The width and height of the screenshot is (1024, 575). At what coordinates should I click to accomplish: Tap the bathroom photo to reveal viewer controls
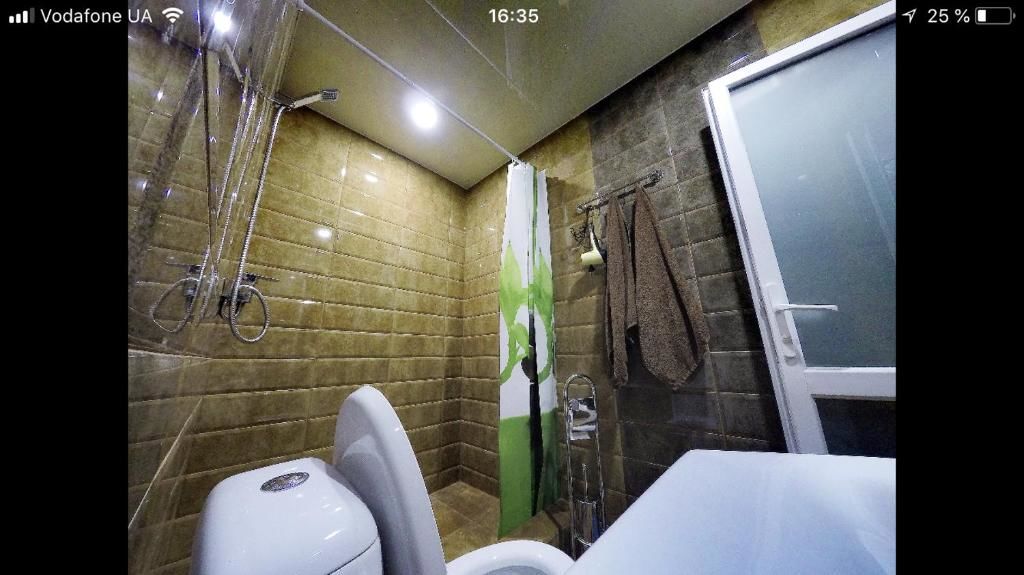click(511, 300)
